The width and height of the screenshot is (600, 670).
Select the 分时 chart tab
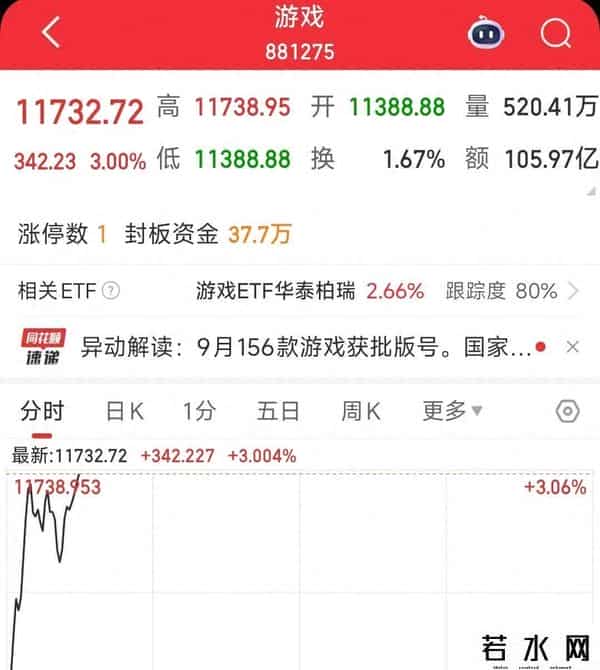(42, 411)
